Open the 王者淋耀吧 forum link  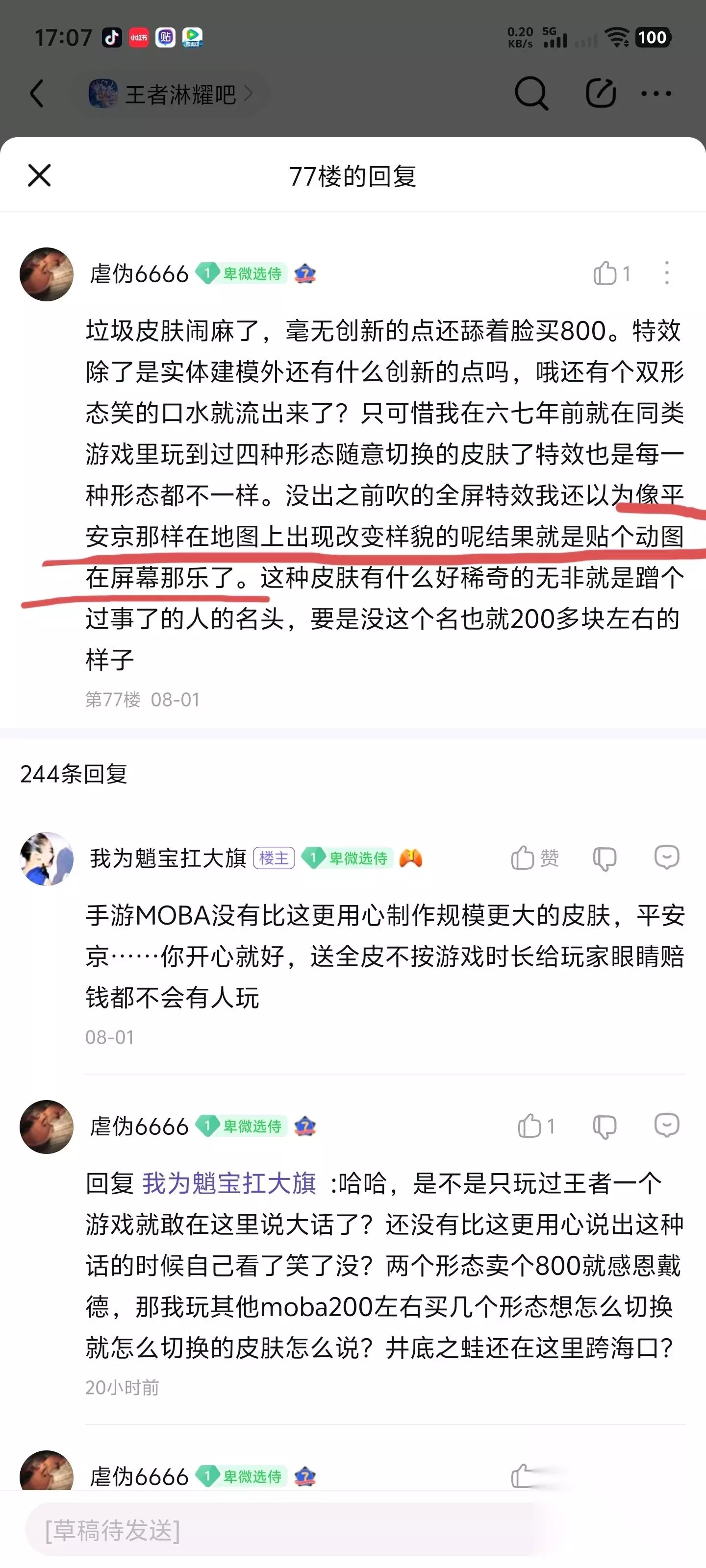coord(171,94)
